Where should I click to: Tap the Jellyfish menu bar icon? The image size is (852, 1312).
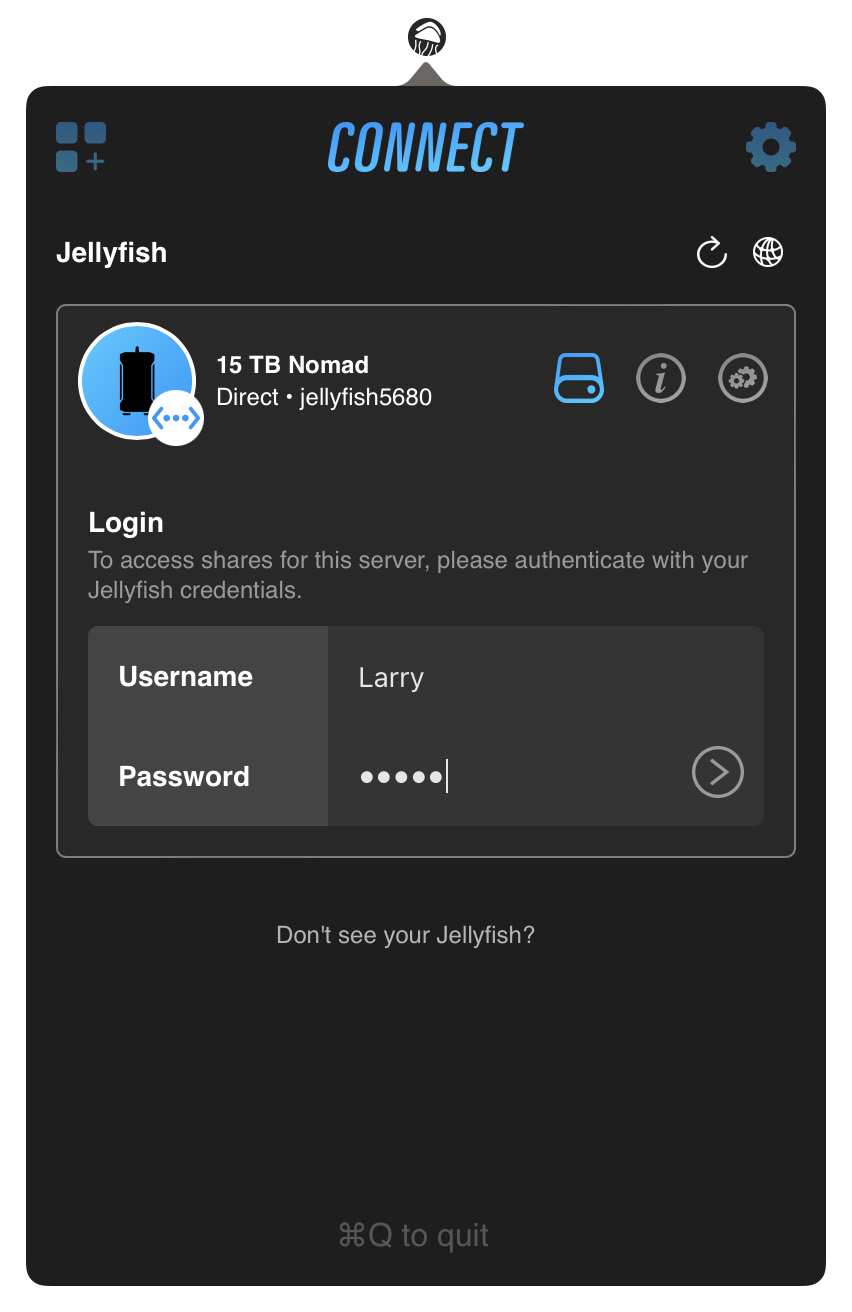point(427,39)
